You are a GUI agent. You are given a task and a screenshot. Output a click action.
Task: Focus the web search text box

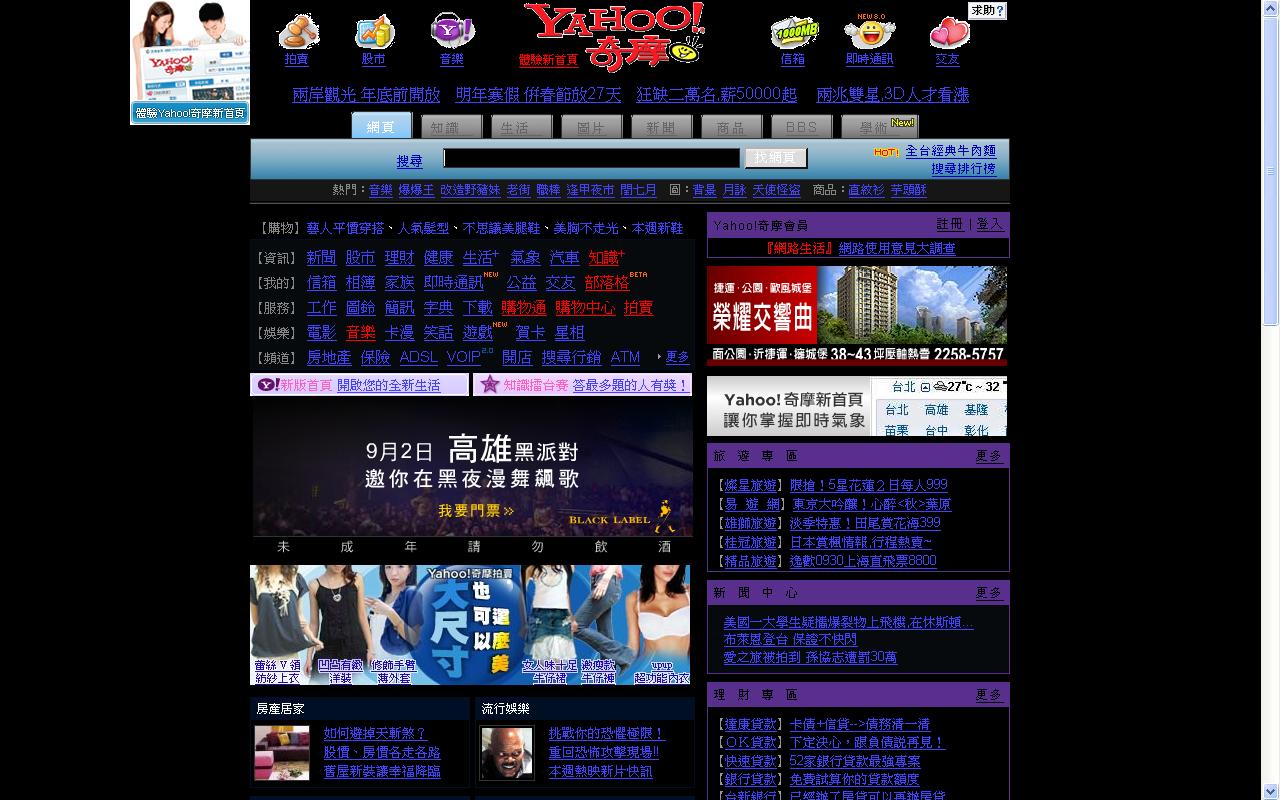[591, 158]
